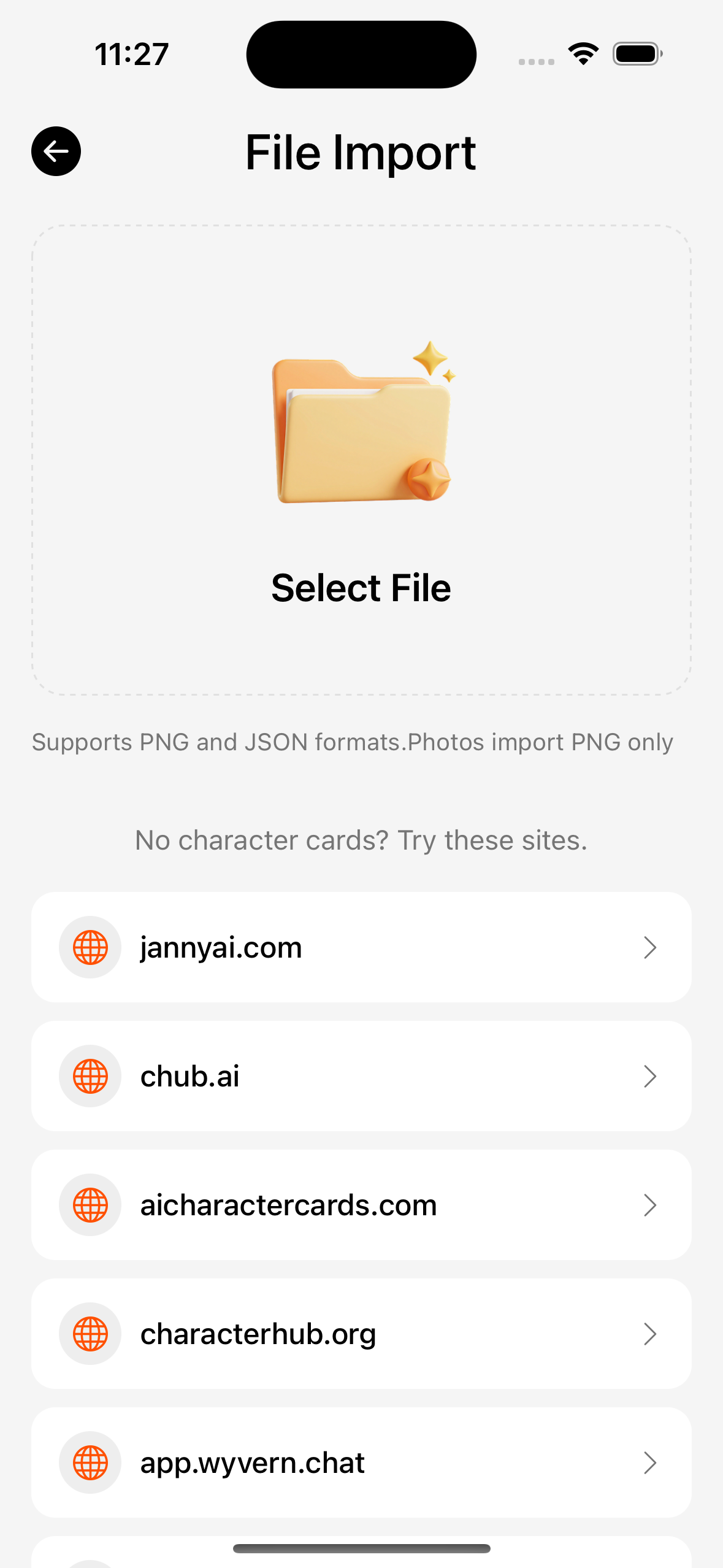Viewport: 723px width, 1568px height.
Task: Select characterhub.org from the sites
Action: 361,1334
